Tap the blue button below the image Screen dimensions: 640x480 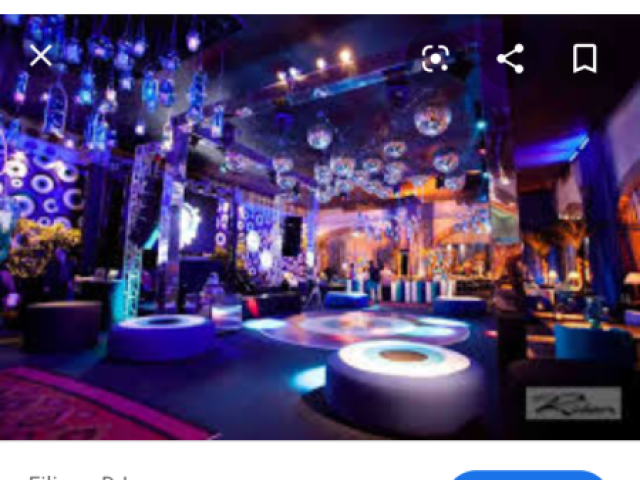click(x=527, y=474)
